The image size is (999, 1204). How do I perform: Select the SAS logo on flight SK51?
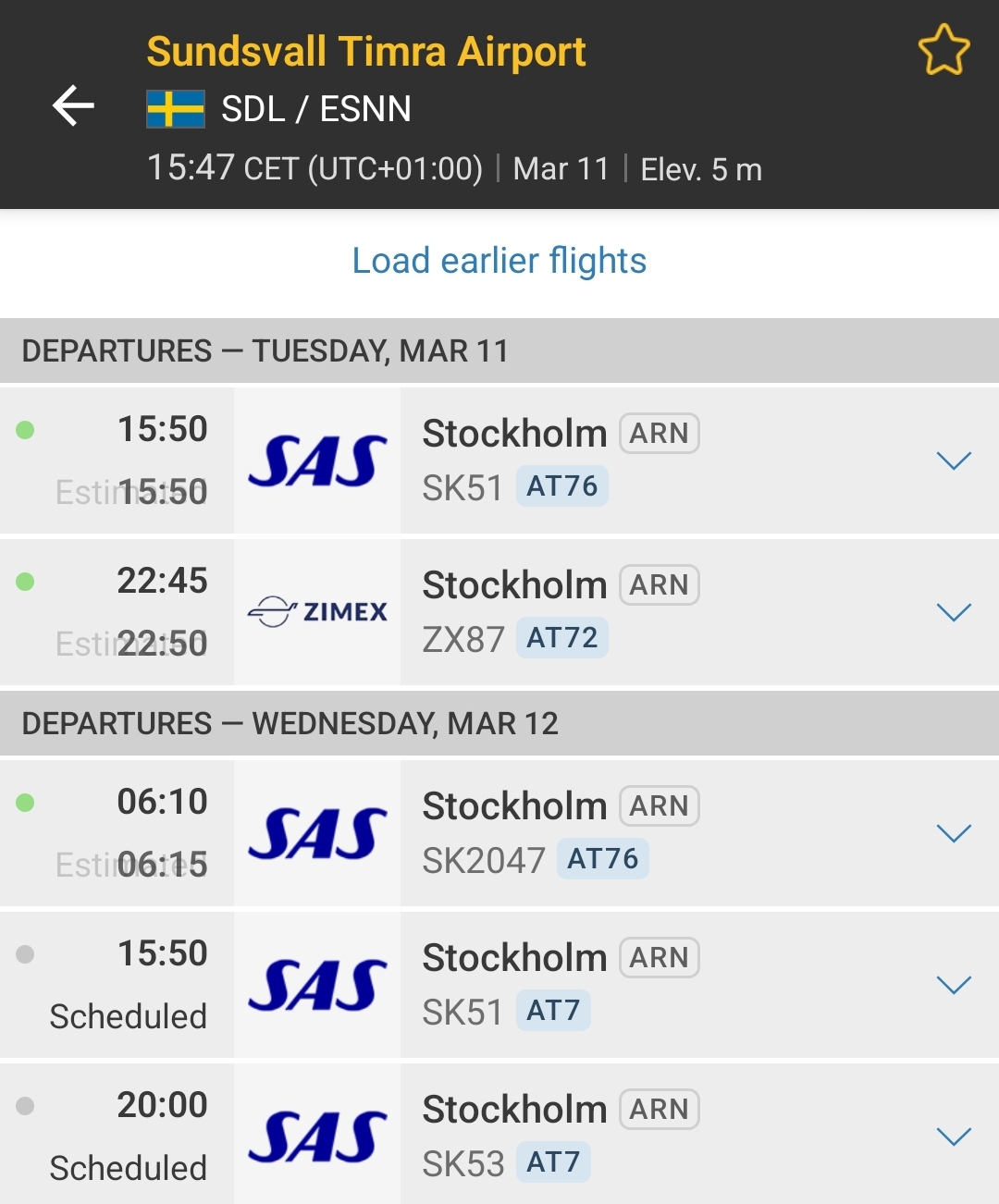(317, 460)
